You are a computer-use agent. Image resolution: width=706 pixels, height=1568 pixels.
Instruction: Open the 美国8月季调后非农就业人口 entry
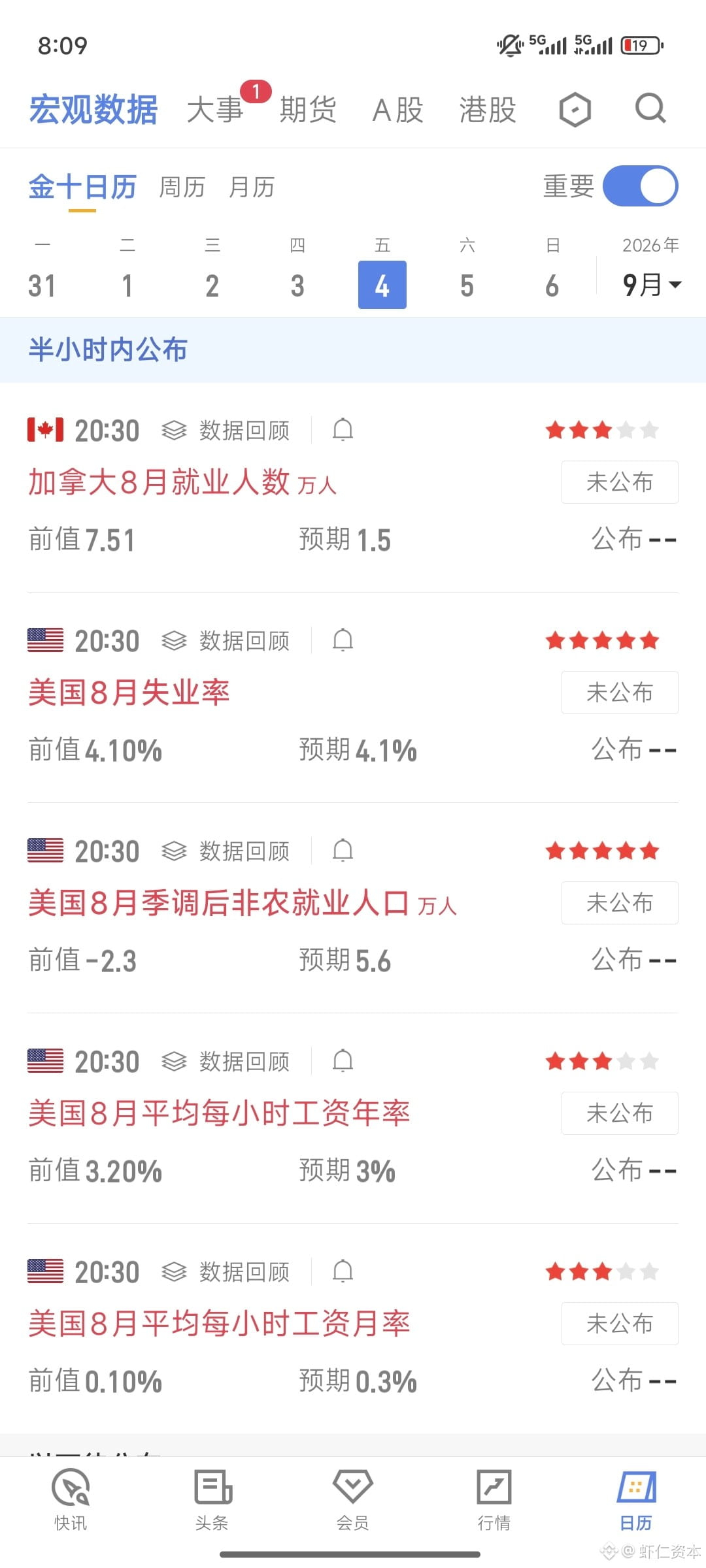click(242, 903)
